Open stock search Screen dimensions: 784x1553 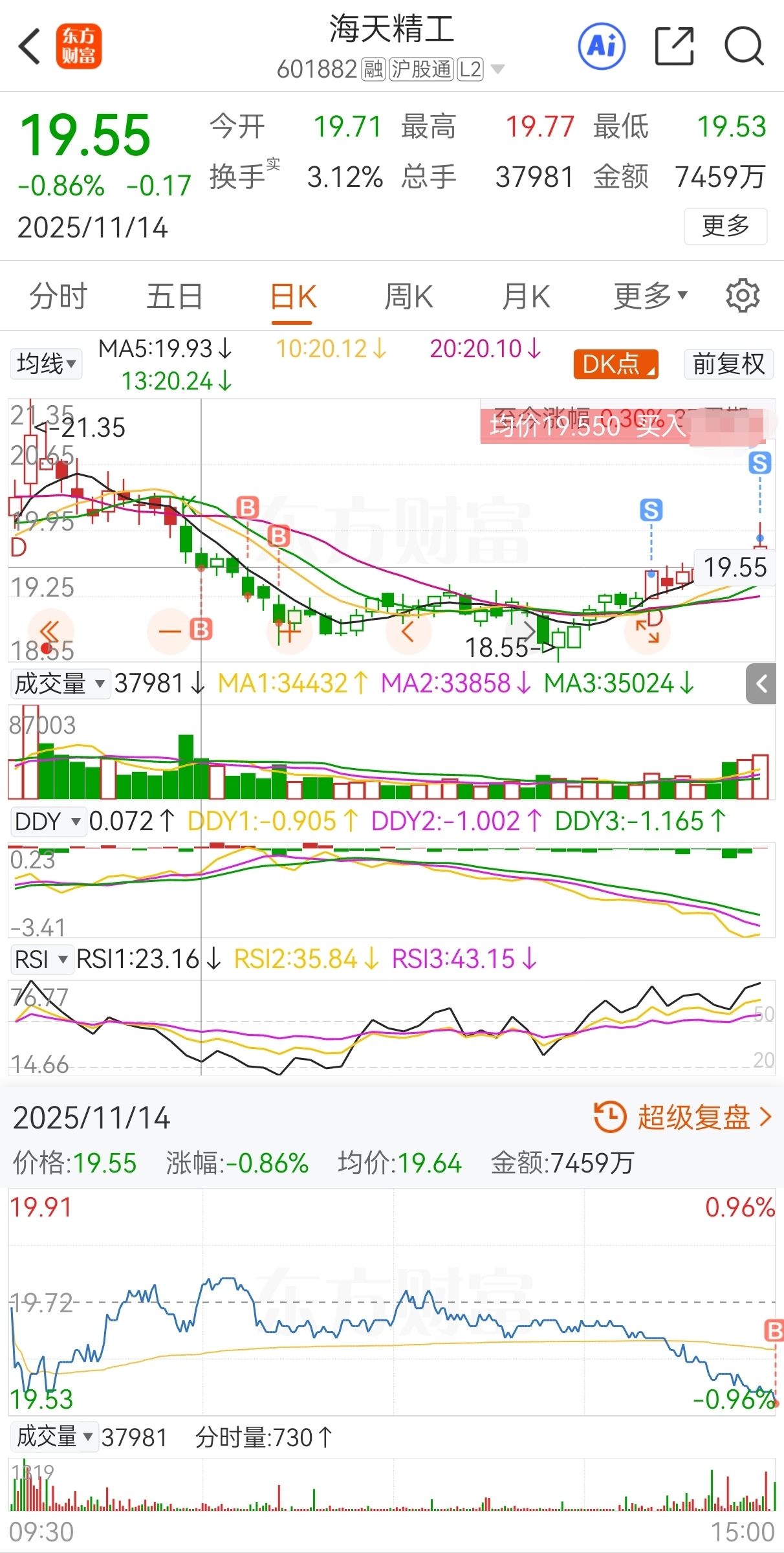point(744,47)
